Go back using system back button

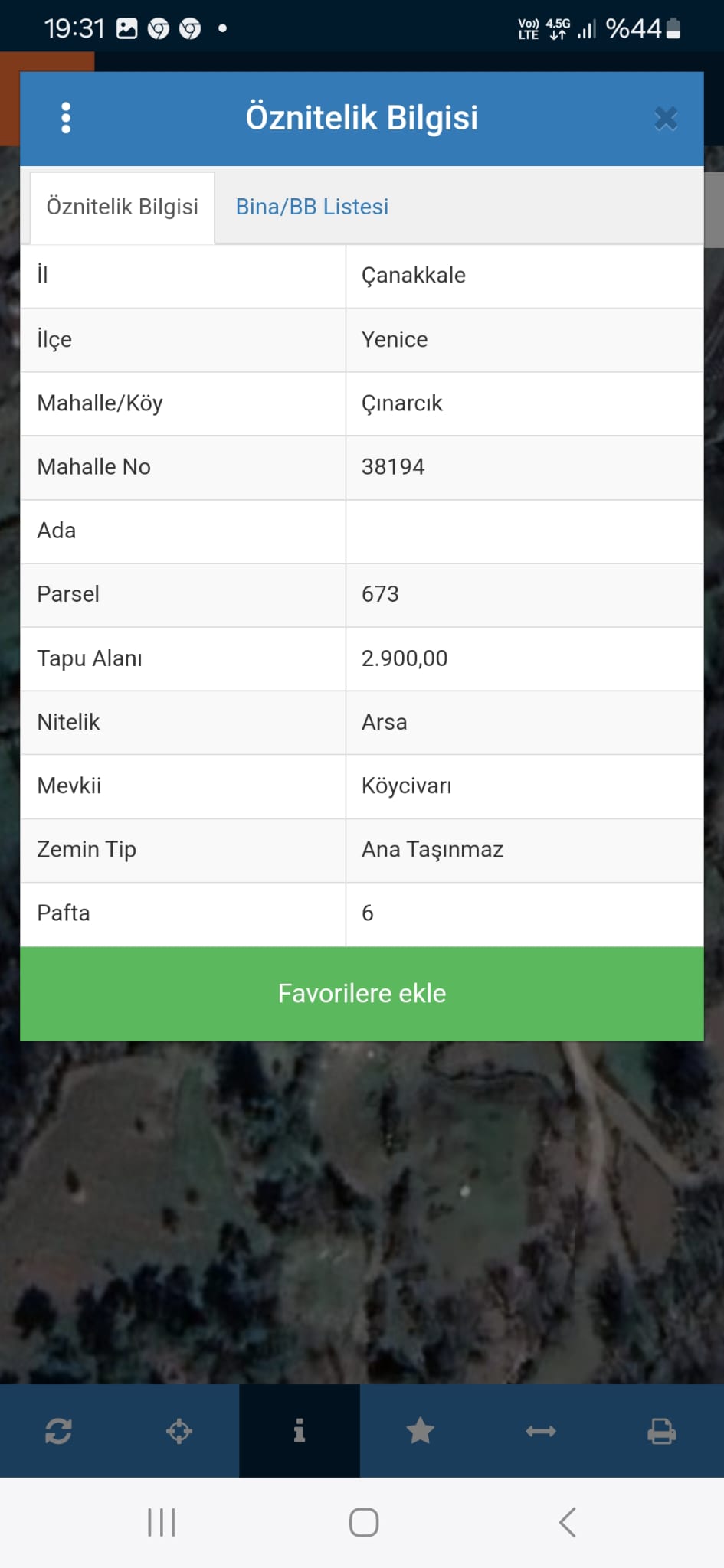(x=567, y=1522)
